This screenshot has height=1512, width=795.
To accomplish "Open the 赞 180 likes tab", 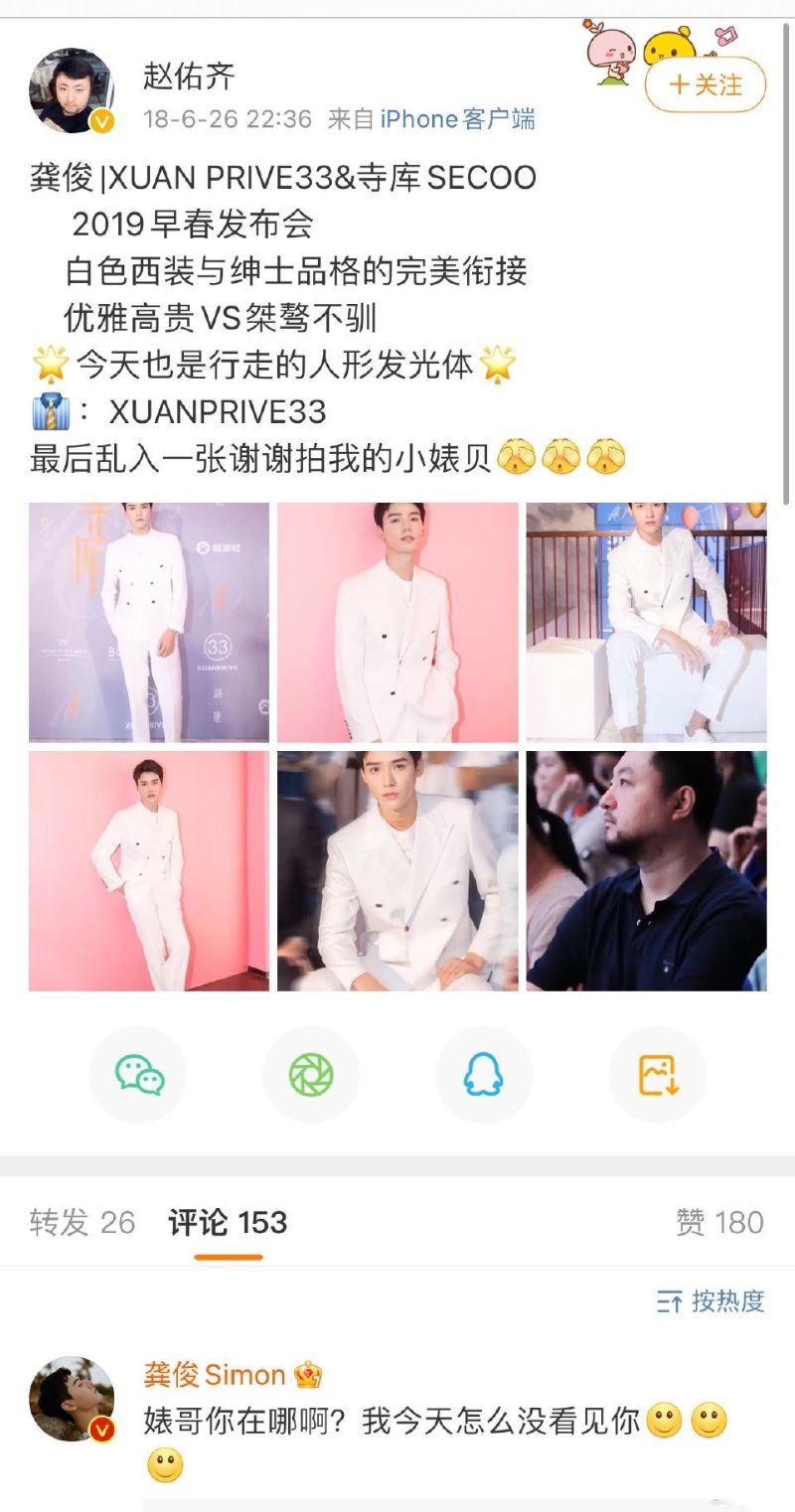I will [720, 1222].
